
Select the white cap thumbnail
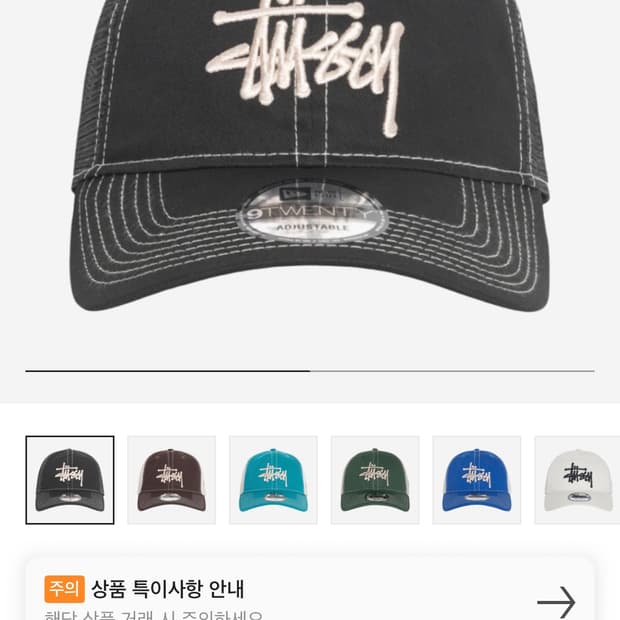577,480
